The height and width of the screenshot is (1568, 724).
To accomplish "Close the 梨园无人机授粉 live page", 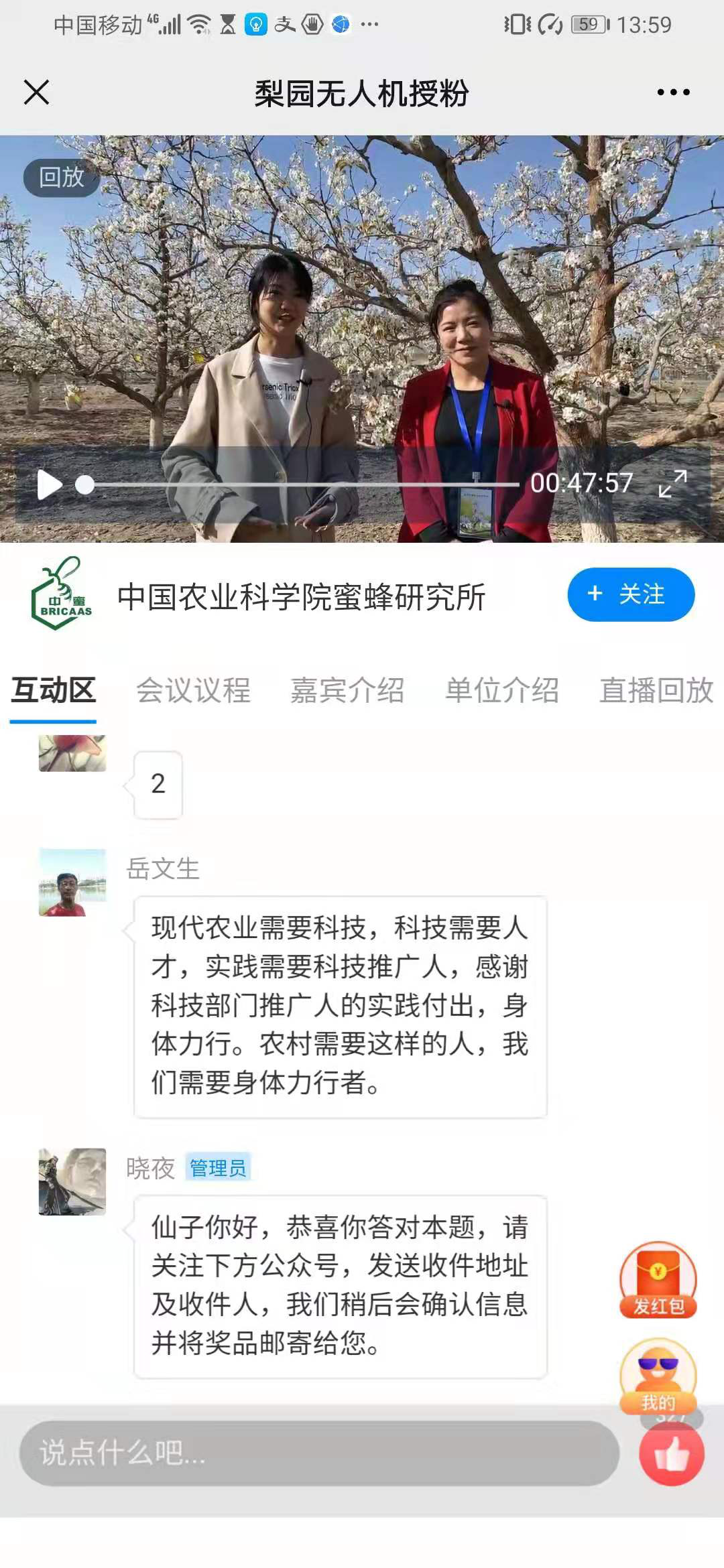I will click(x=37, y=92).
